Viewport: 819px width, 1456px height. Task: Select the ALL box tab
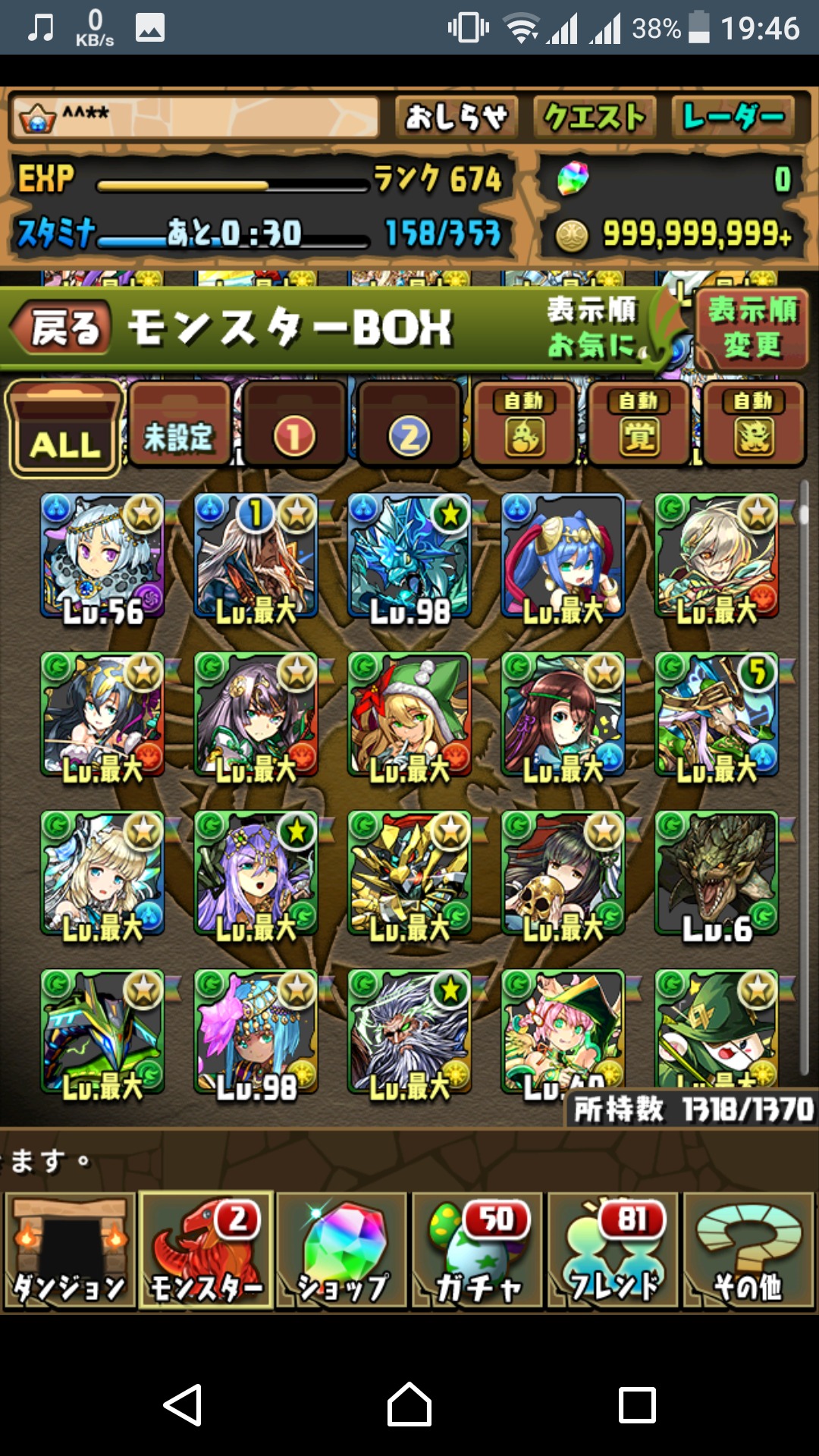click(65, 428)
